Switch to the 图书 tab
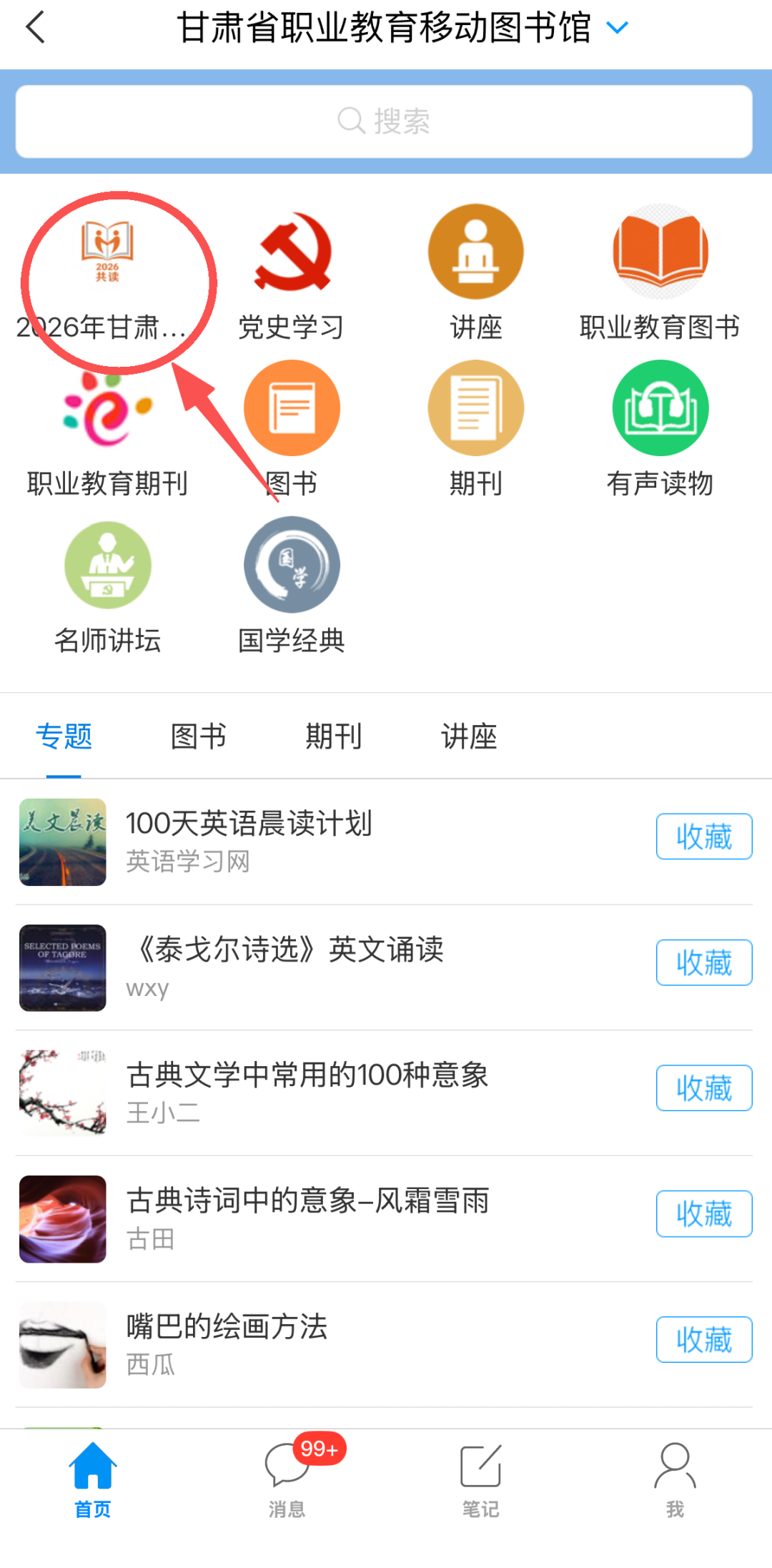The image size is (772, 1568). (x=198, y=736)
